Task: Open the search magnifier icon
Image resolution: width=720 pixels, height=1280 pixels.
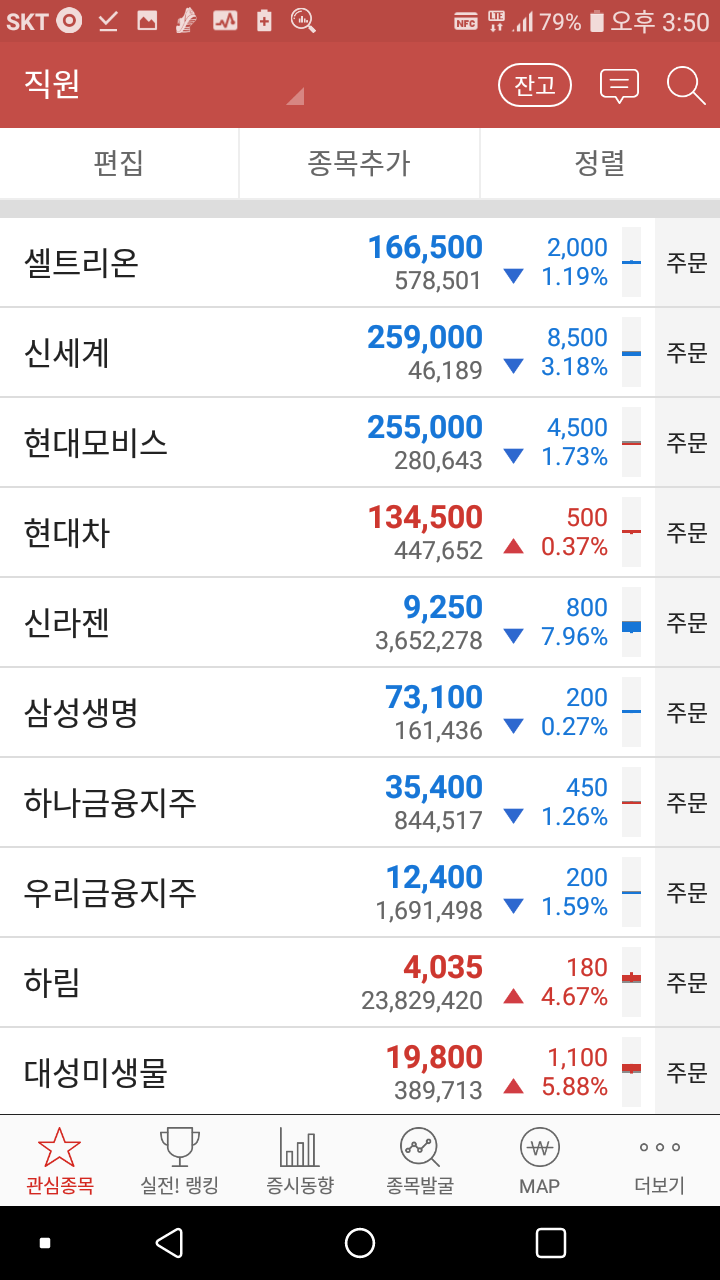Action: 686,85
